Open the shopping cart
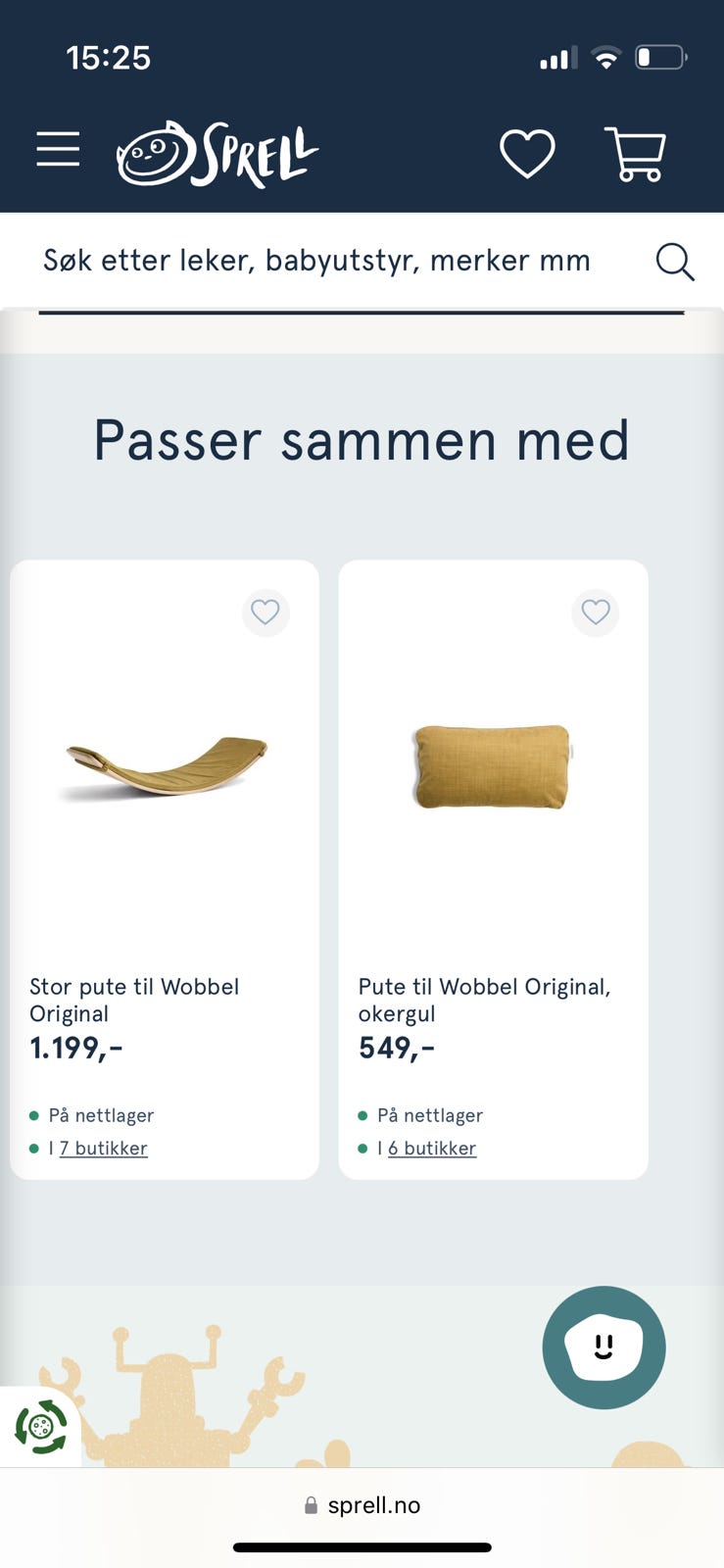The image size is (724, 1568). point(636,154)
